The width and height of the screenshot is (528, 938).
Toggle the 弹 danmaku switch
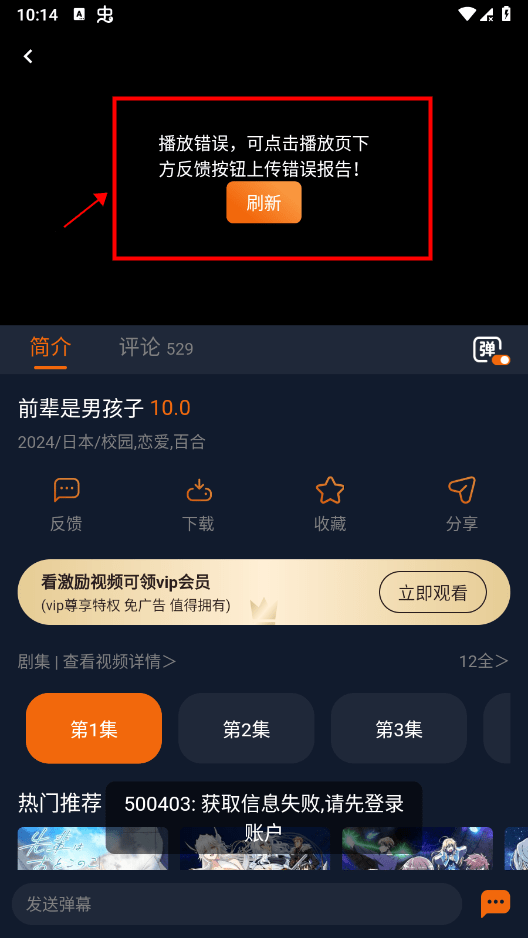492,351
